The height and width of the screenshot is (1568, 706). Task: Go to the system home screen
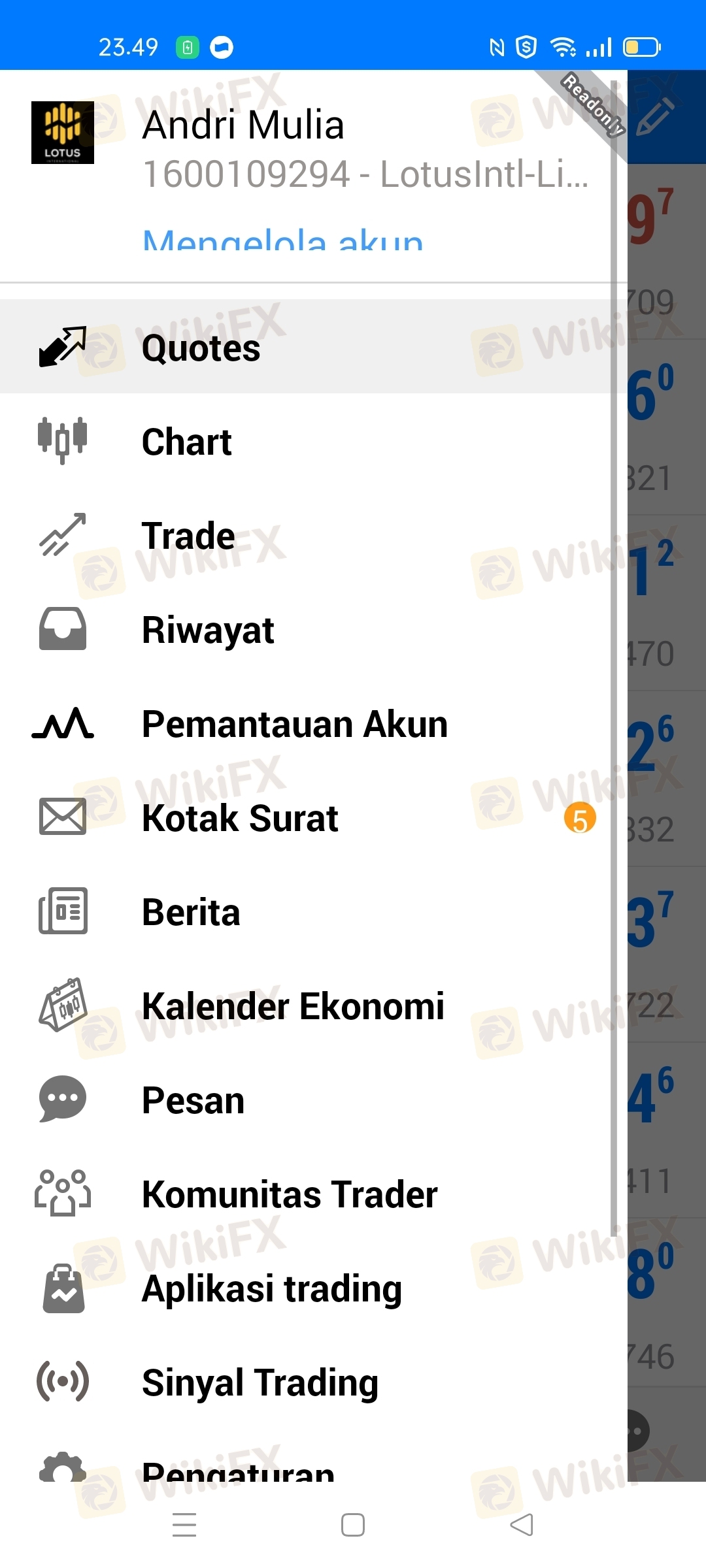pyautogui.click(x=353, y=1525)
